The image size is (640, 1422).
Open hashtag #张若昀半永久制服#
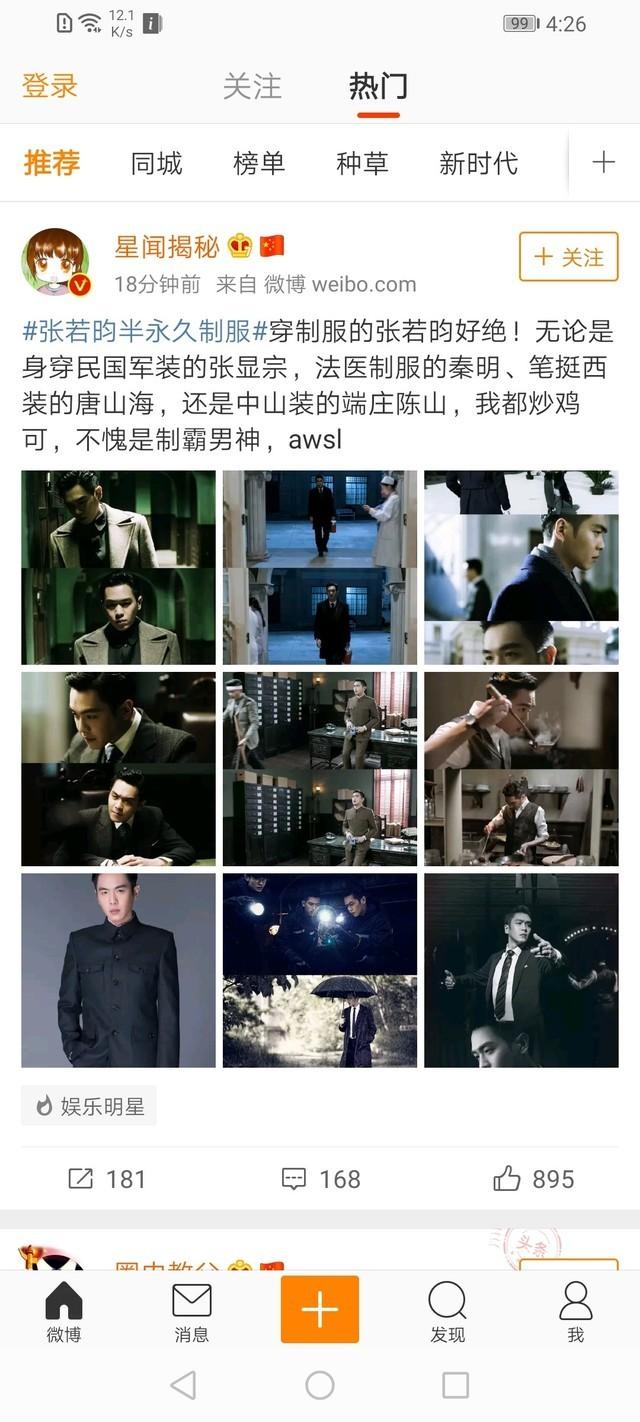(145, 332)
